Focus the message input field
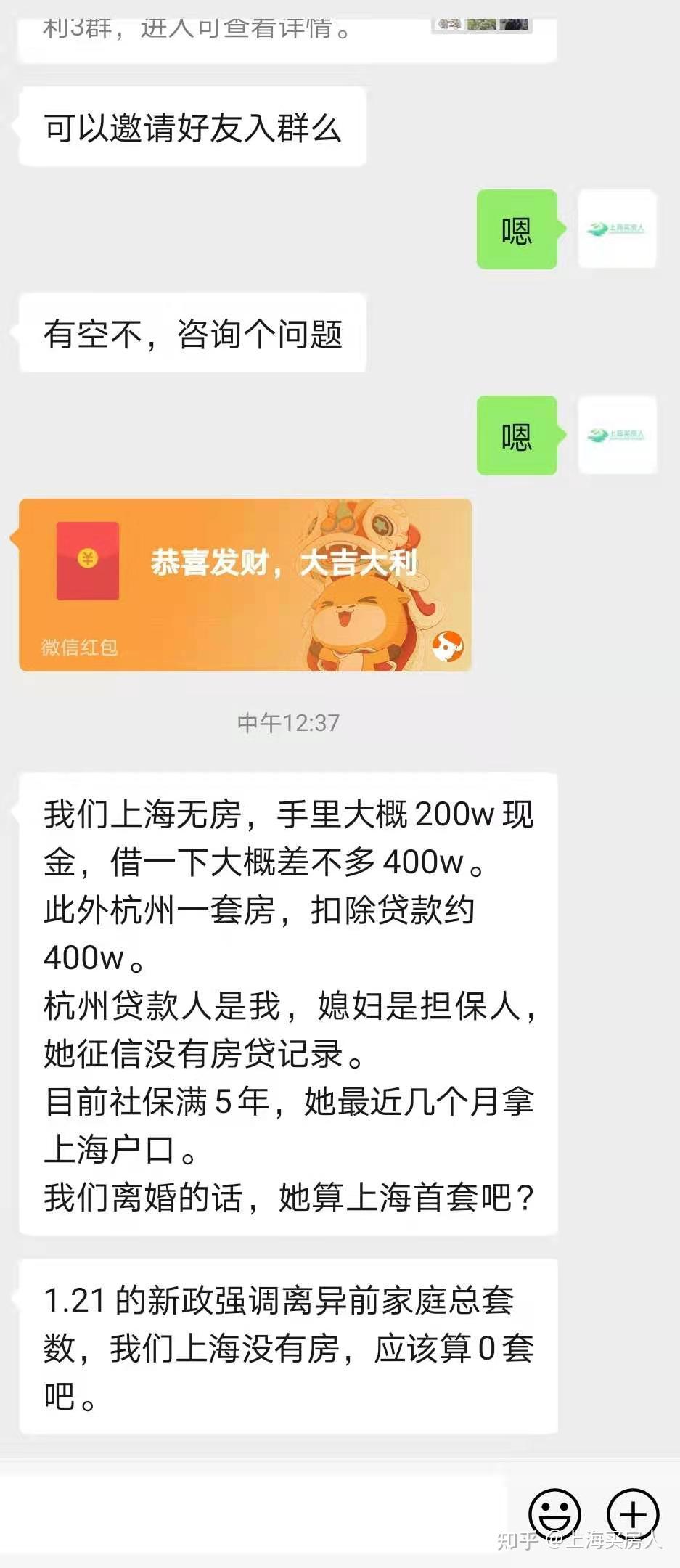 click(254, 1514)
